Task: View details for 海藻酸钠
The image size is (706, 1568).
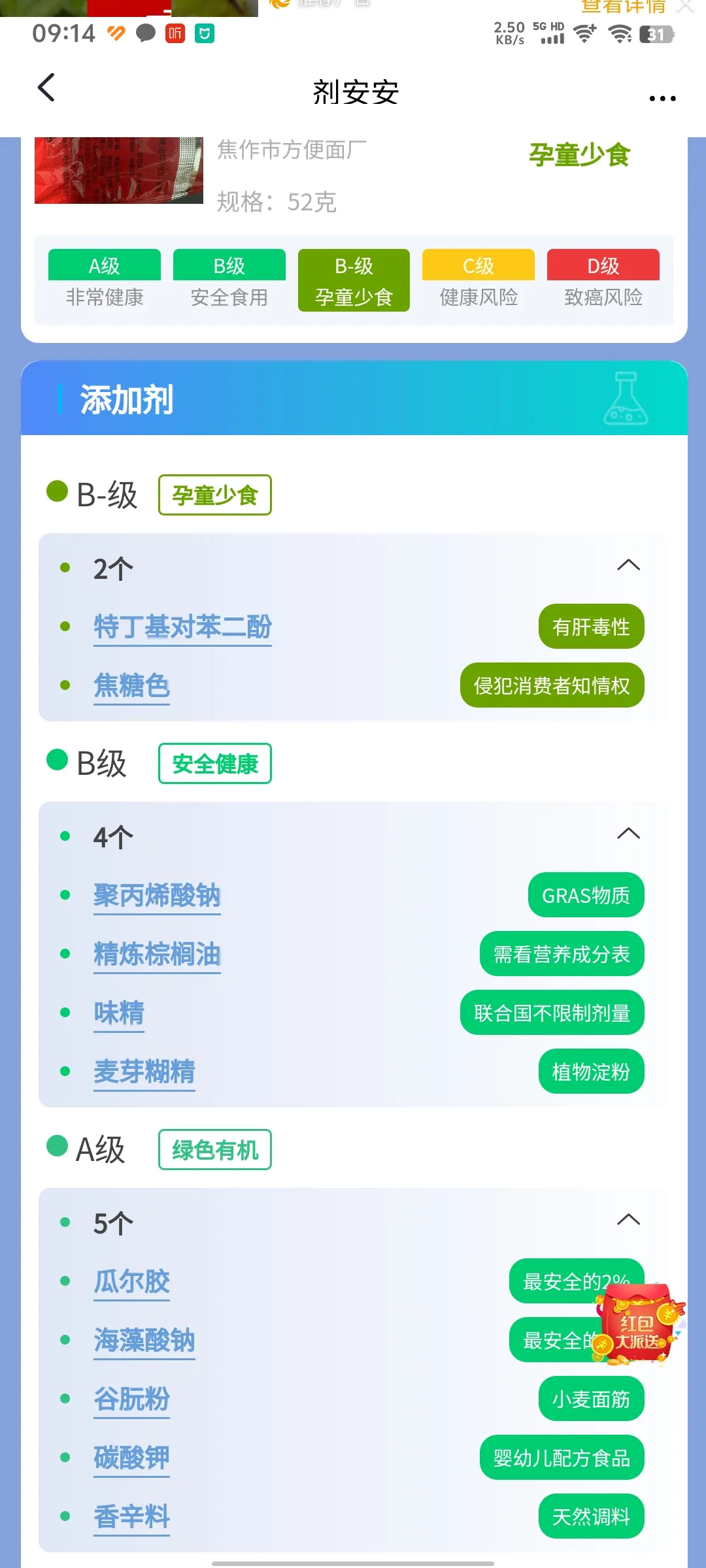Action: click(x=144, y=1341)
